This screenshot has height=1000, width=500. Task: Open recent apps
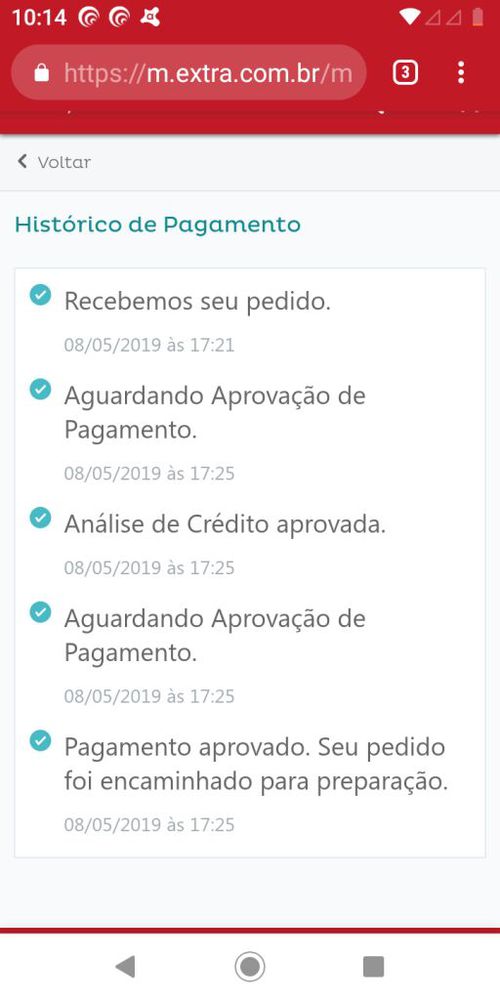(x=374, y=967)
